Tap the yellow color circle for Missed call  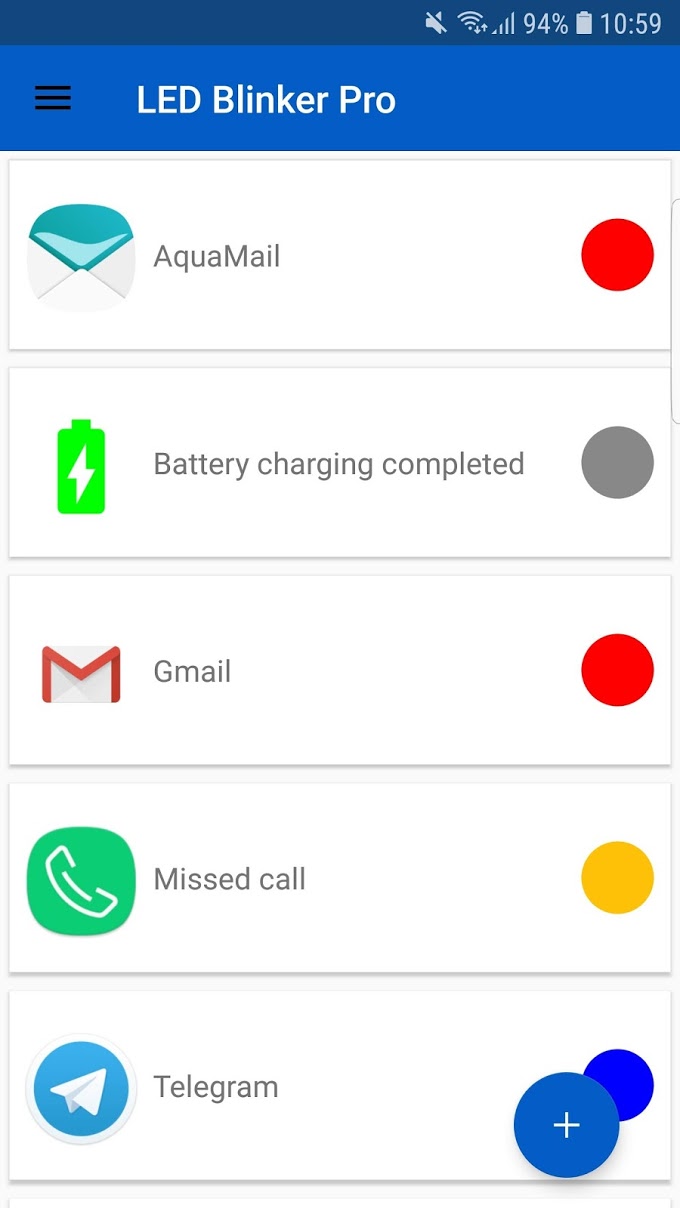pos(617,878)
